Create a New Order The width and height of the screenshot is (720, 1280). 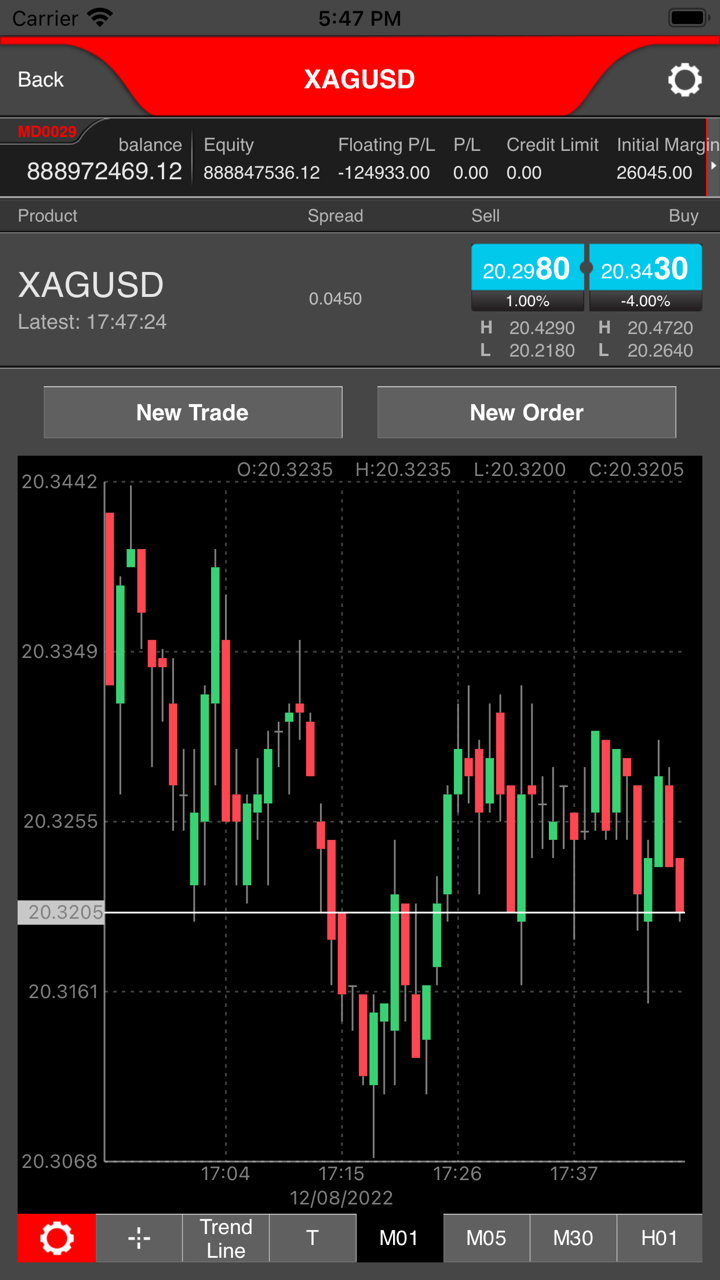526,412
